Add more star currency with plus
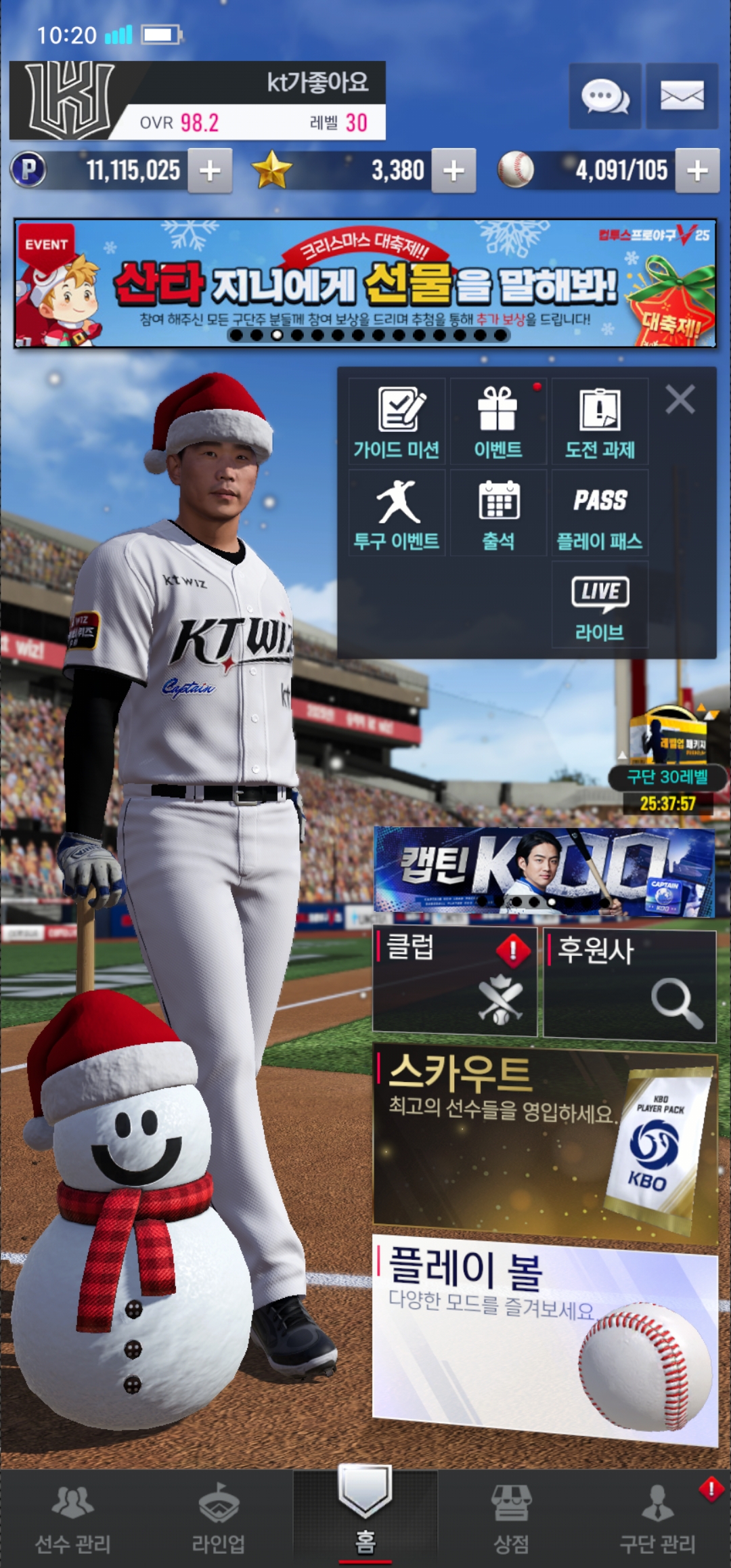This screenshot has height=1568, width=731. coord(453,171)
